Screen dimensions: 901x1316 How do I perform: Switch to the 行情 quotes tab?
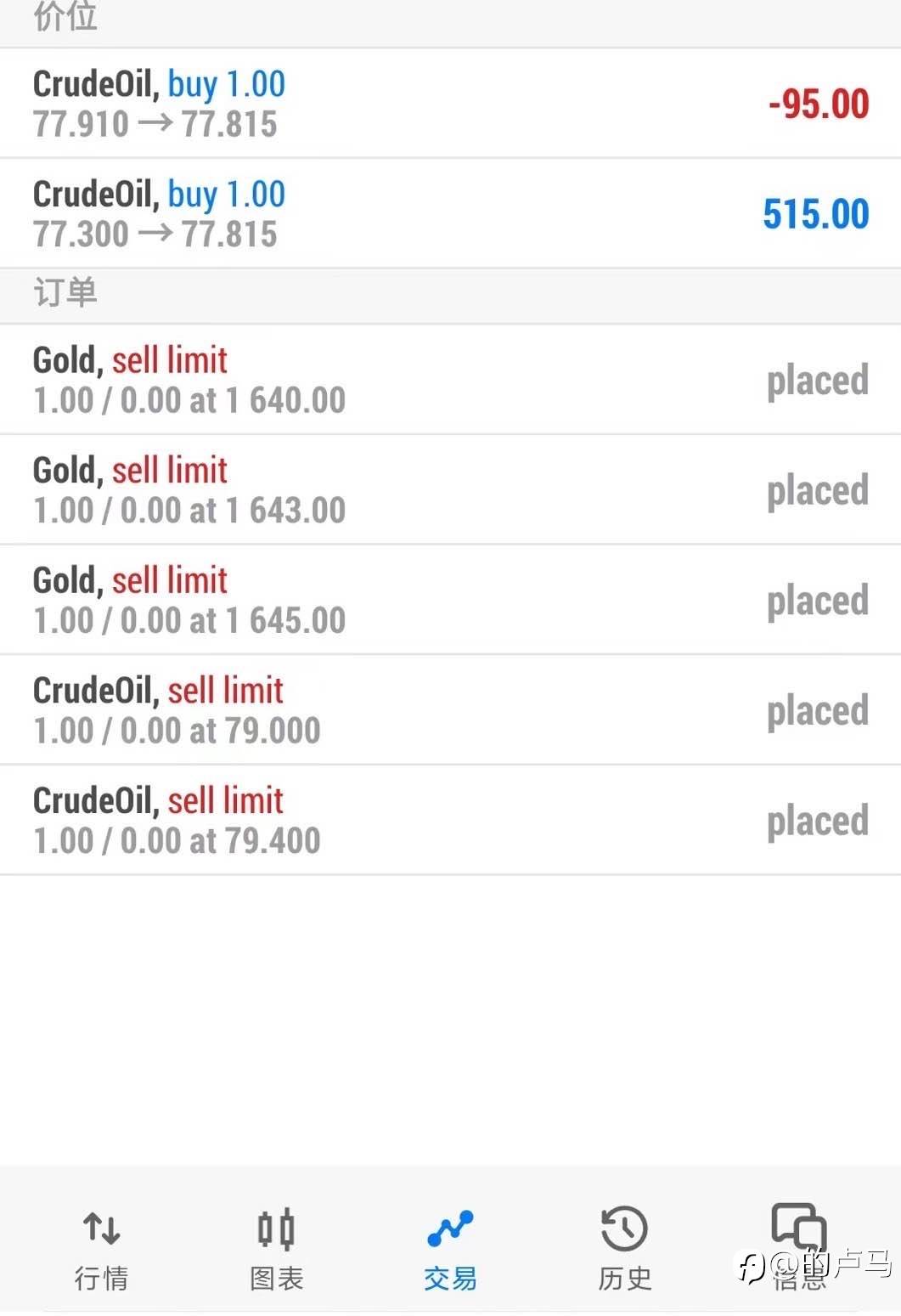(x=102, y=1247)
